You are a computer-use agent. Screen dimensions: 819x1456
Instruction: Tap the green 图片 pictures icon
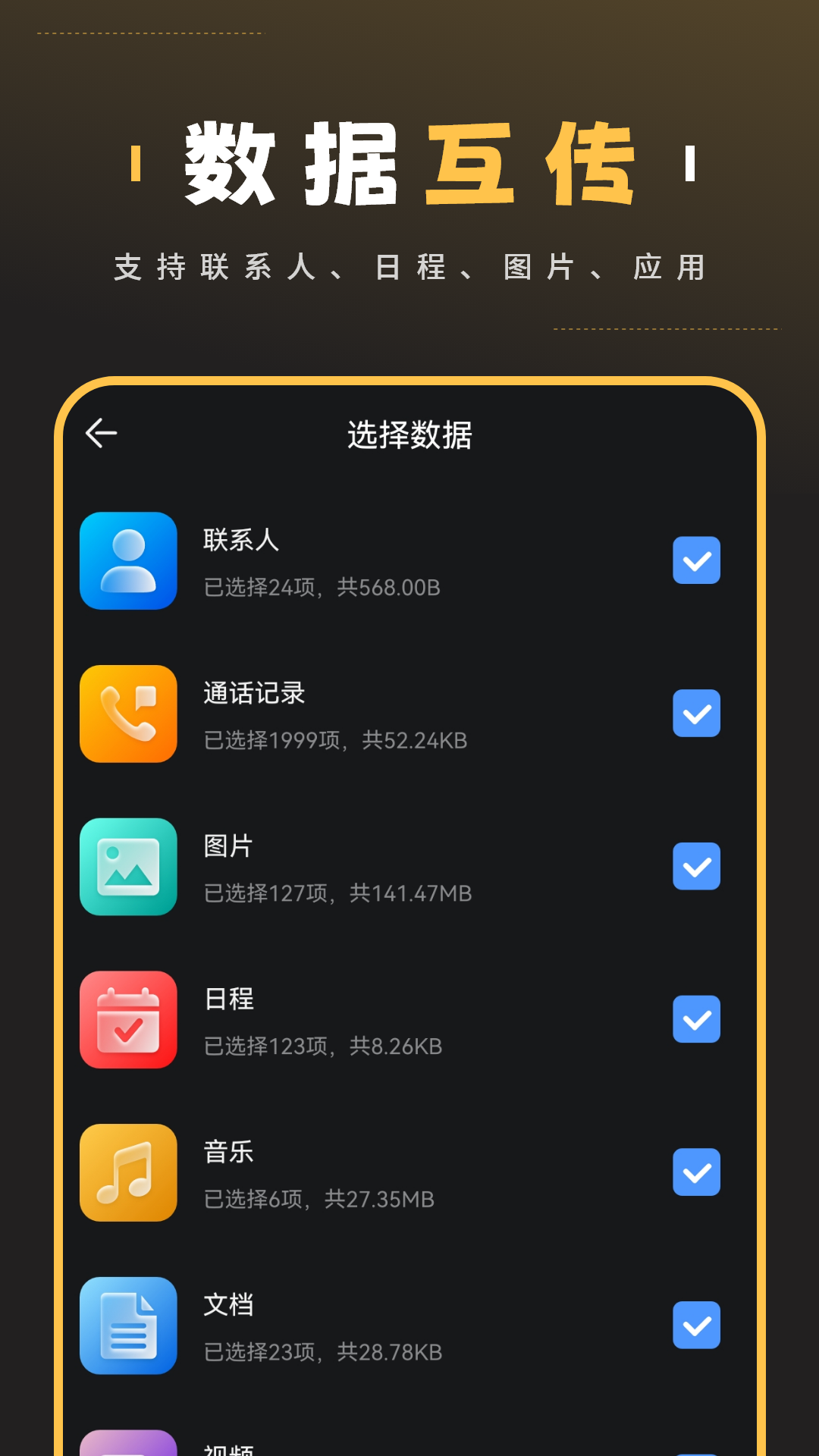pyautogui.click(x=127, y=868)
